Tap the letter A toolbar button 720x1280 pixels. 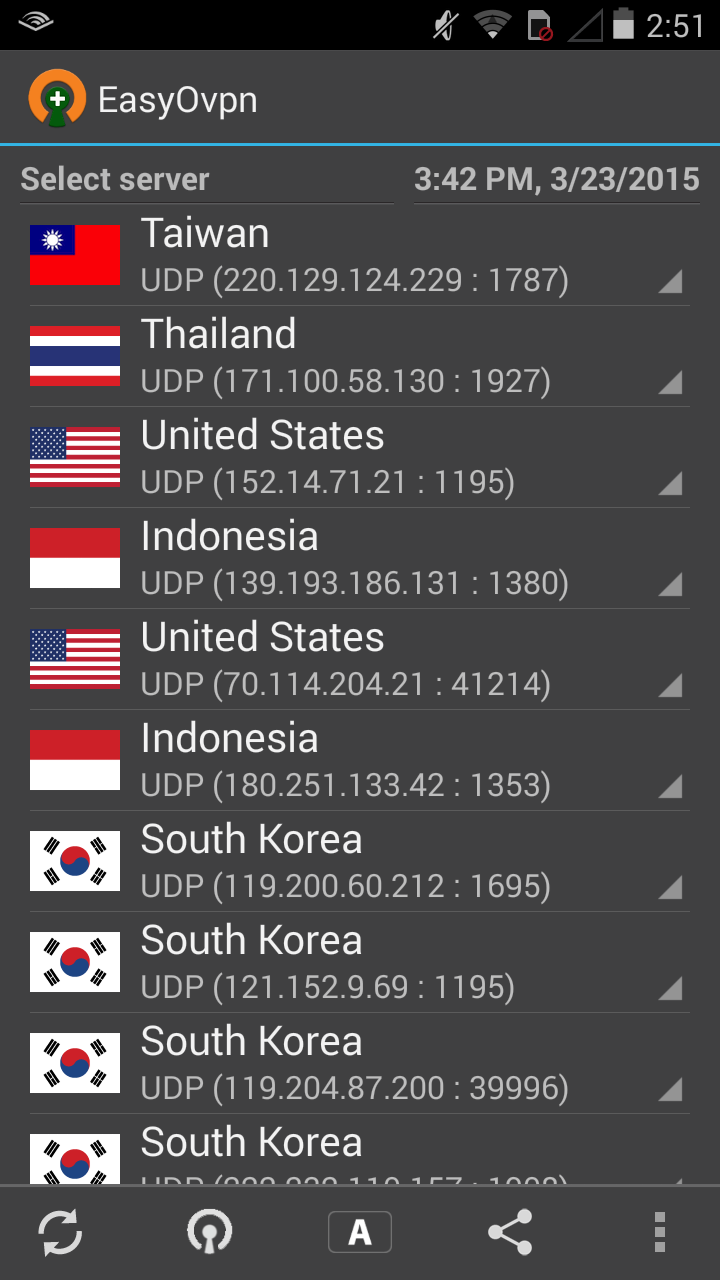(x=360, y=1232)
